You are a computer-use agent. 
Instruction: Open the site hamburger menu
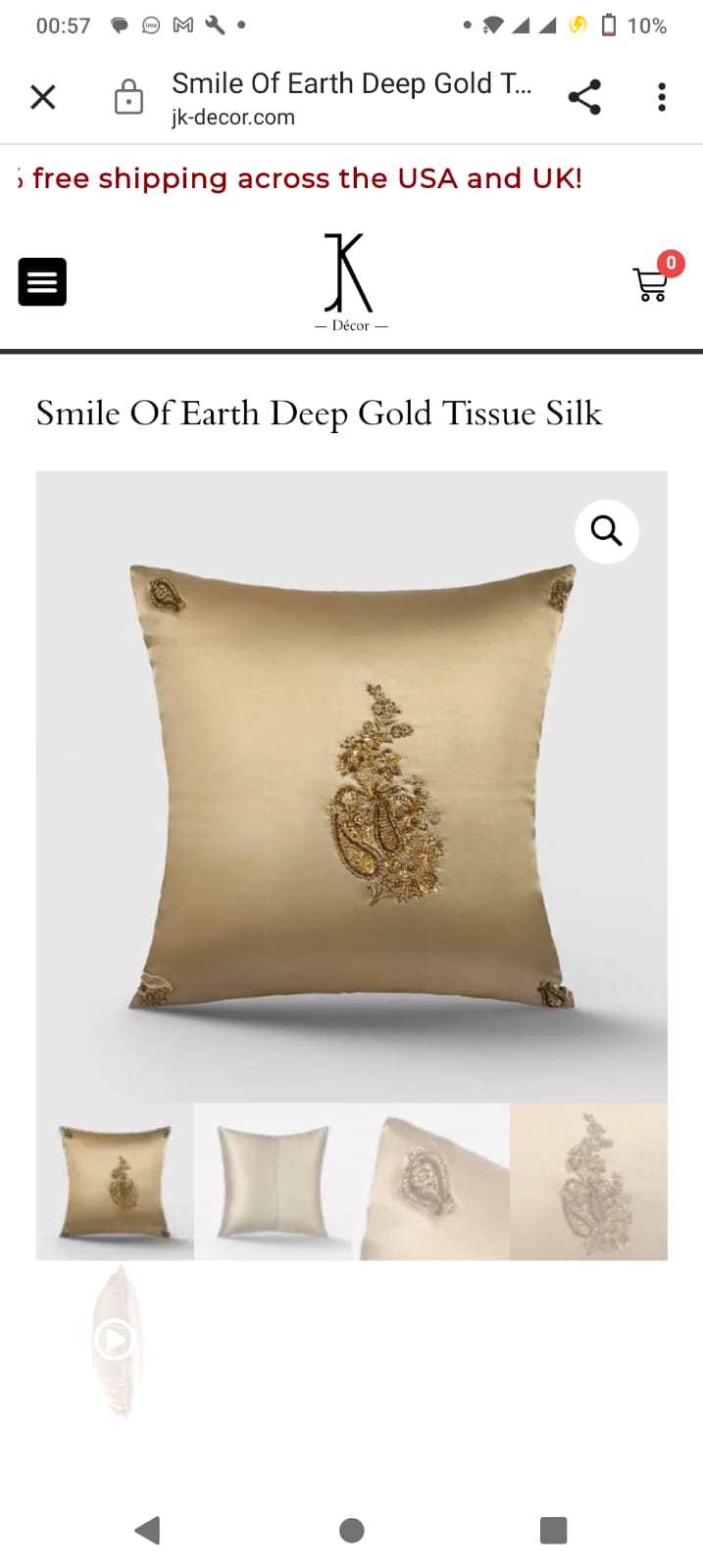42,282
